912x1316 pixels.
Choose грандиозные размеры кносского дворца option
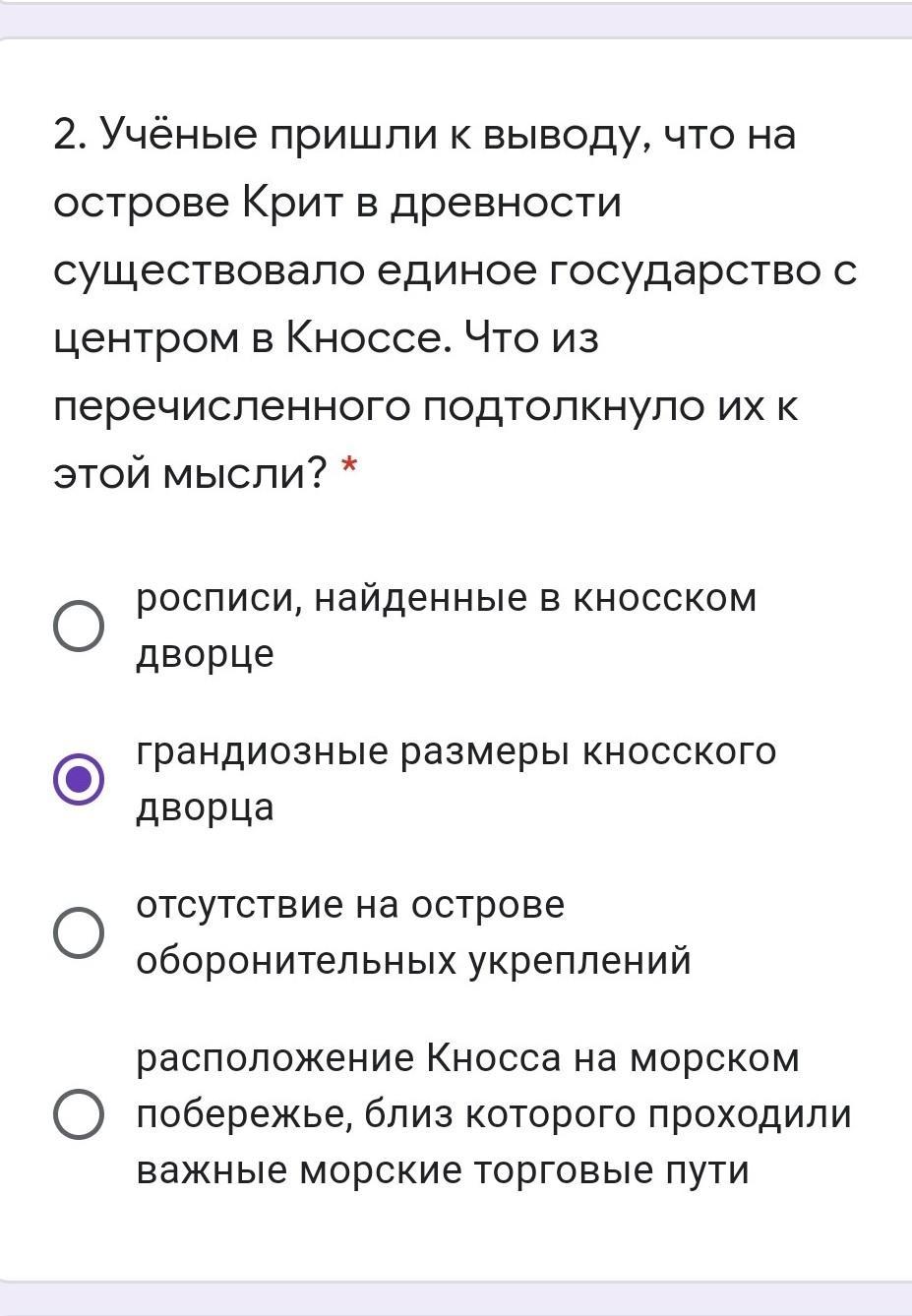79,780
